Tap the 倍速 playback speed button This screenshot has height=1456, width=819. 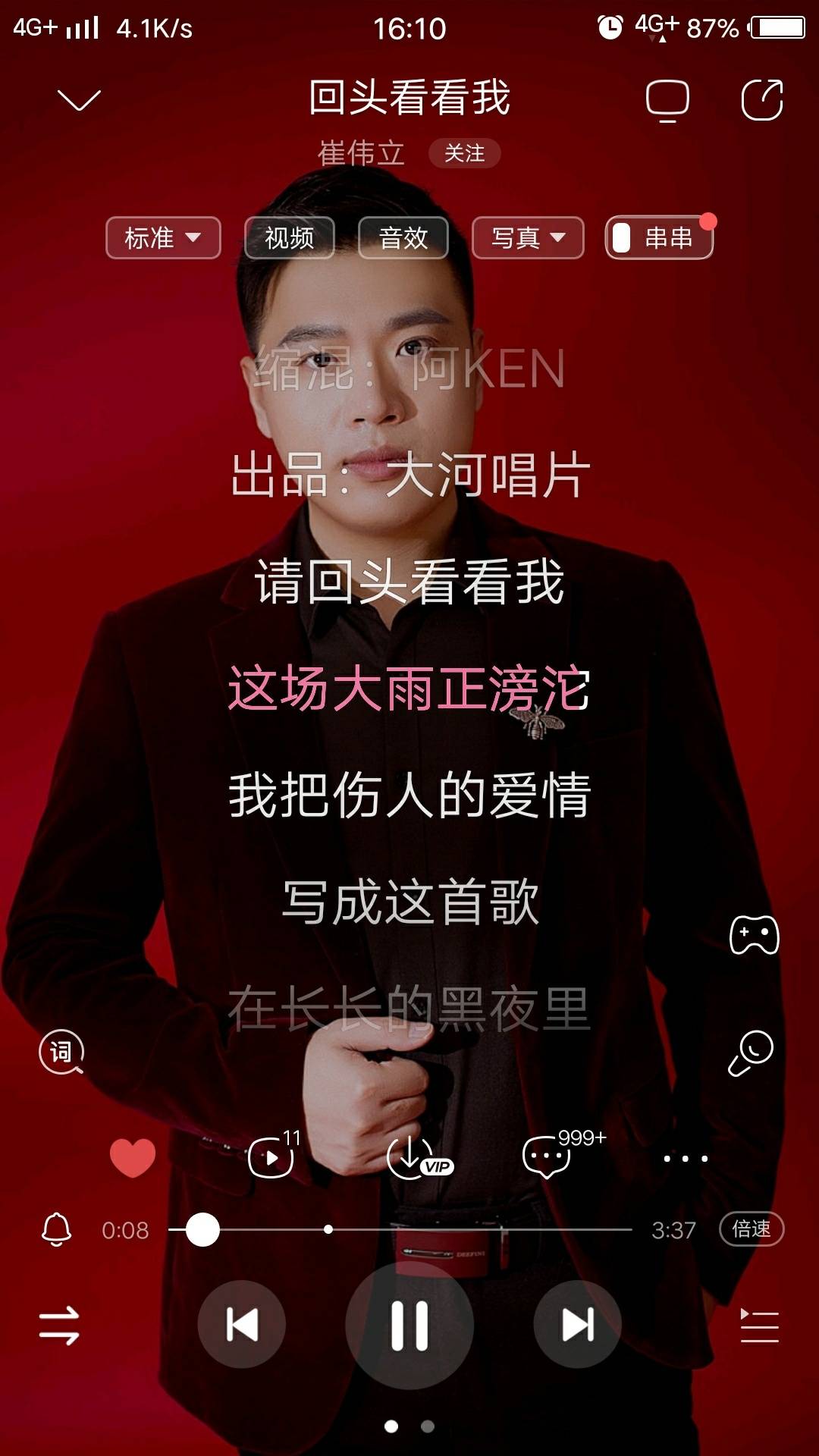tap(751, 1229)
